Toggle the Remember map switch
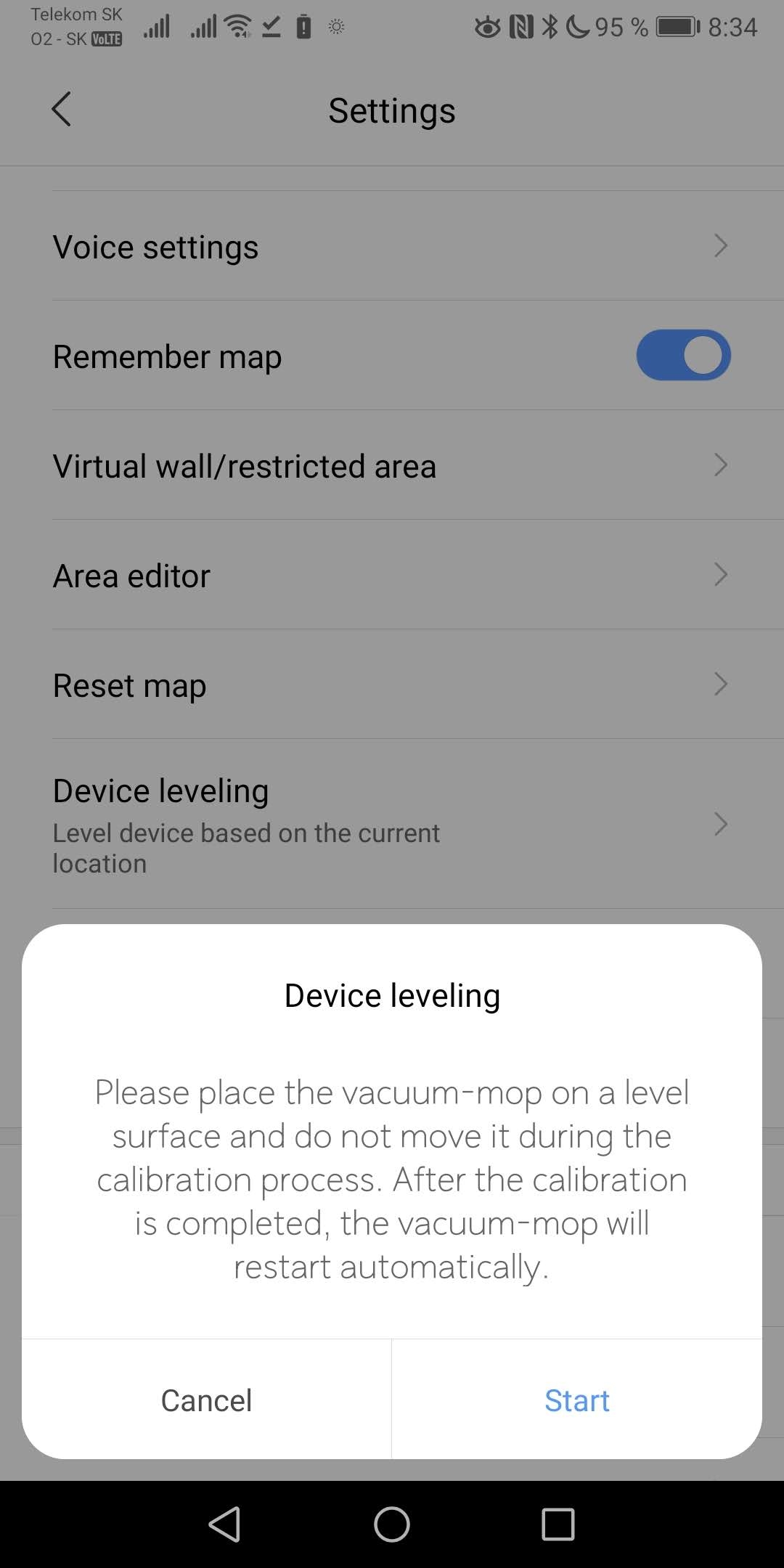Viewport: 784px width, 1568px height. [x=682, y=356]
